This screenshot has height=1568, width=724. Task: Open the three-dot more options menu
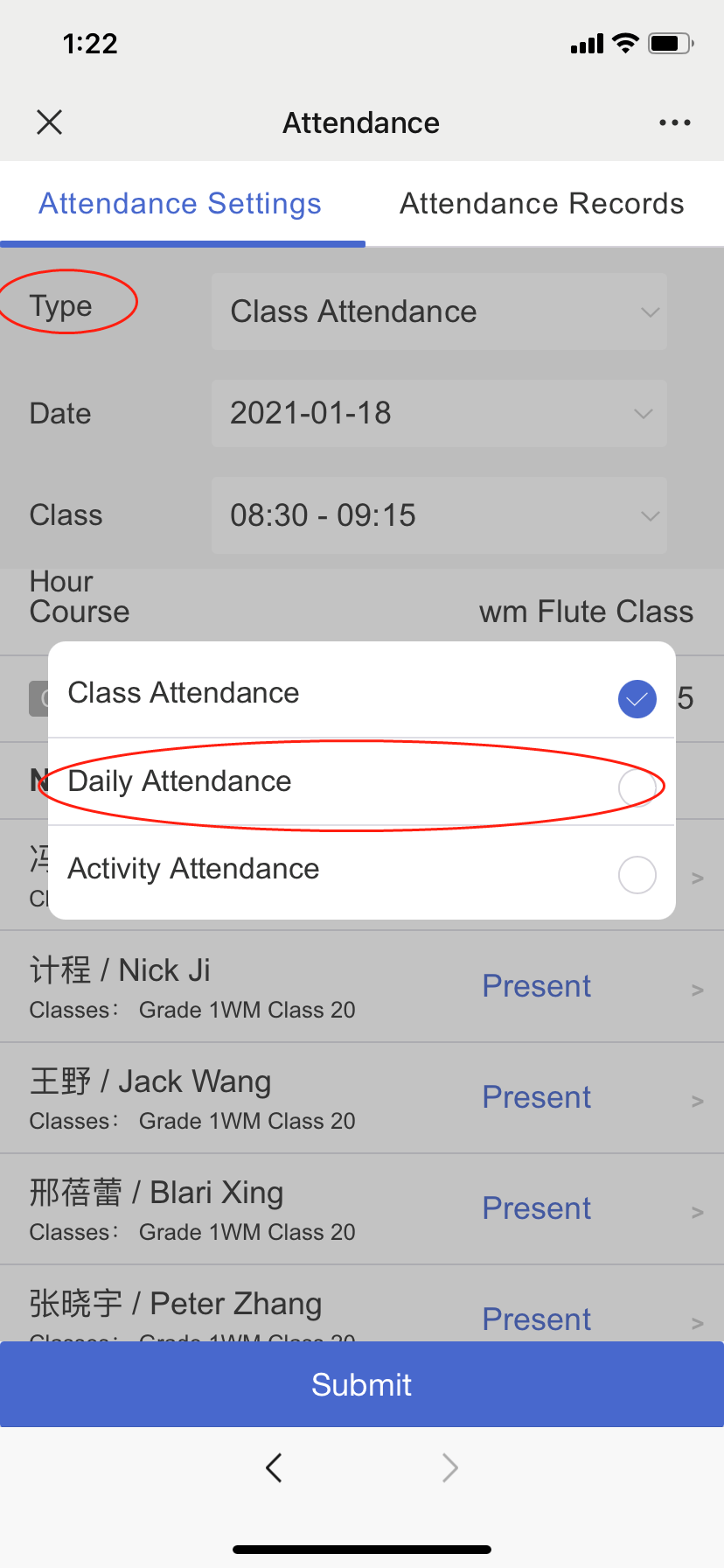674,122
